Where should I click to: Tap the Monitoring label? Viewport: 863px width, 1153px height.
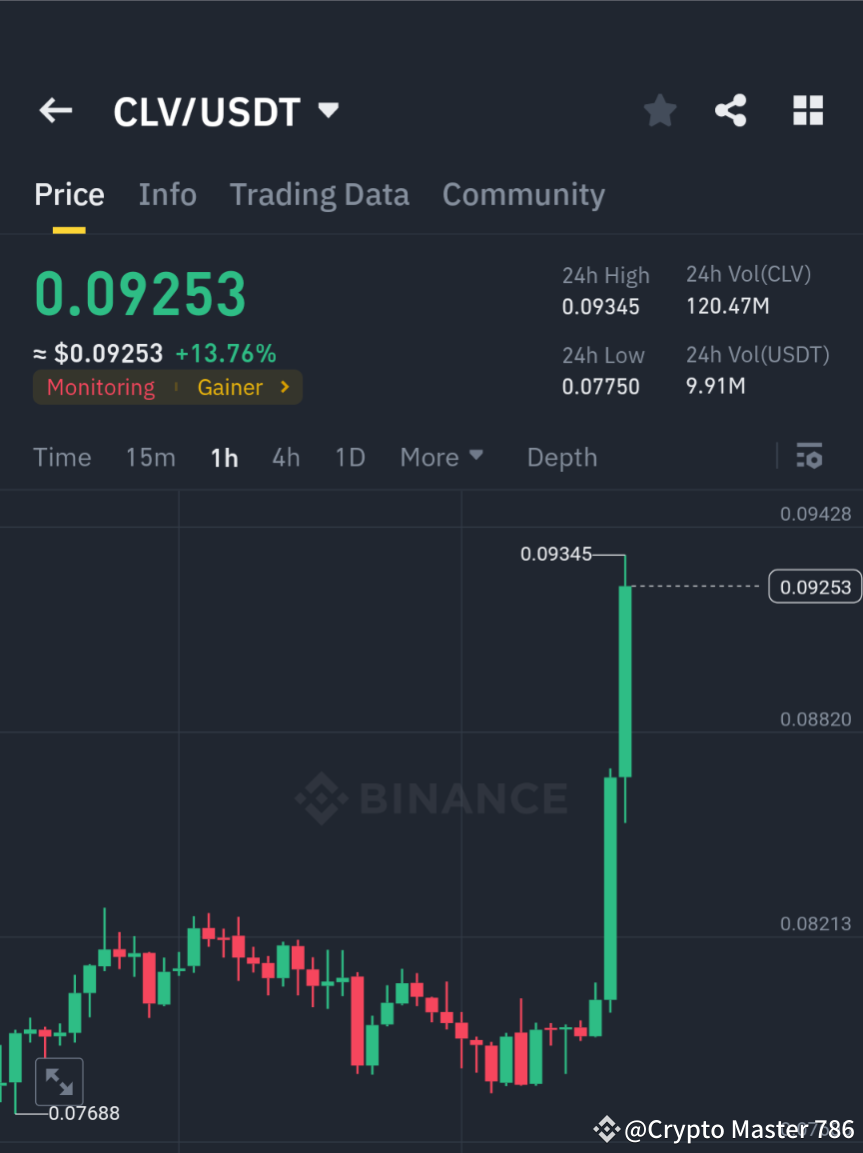click(100, 387)
